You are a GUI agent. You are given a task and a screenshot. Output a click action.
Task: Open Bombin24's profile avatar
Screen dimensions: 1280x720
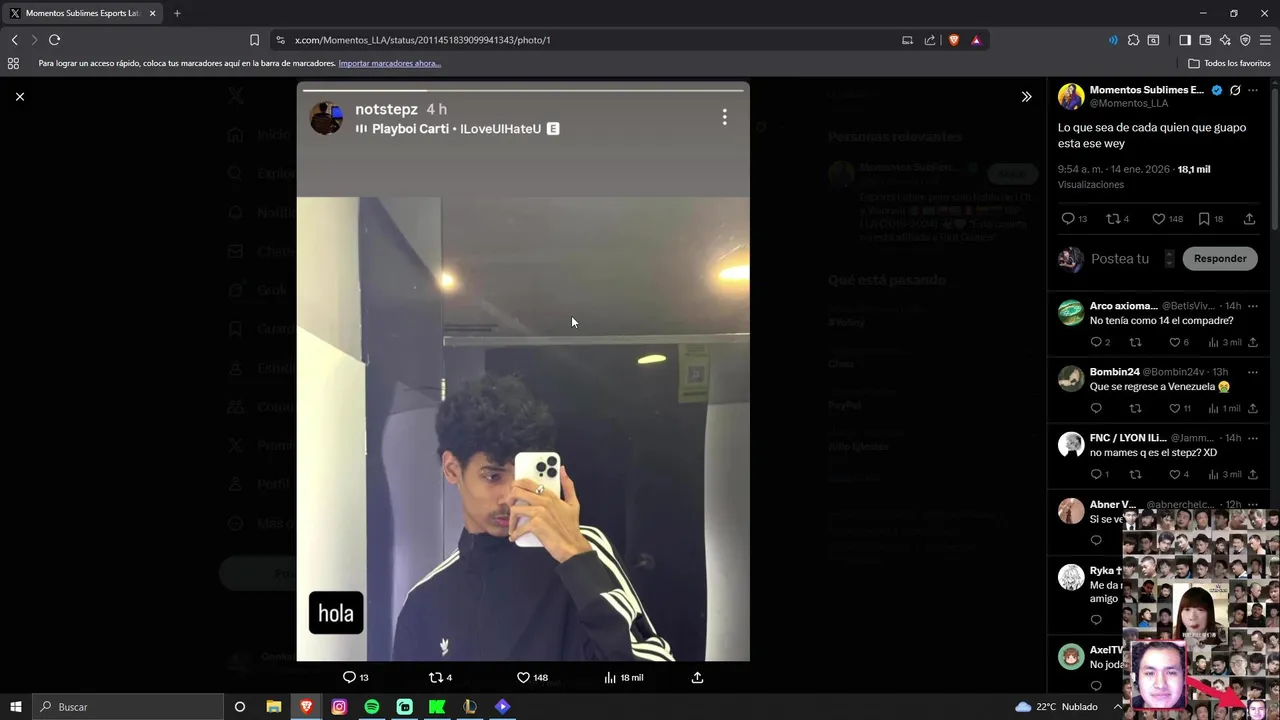click(1071, 379)
